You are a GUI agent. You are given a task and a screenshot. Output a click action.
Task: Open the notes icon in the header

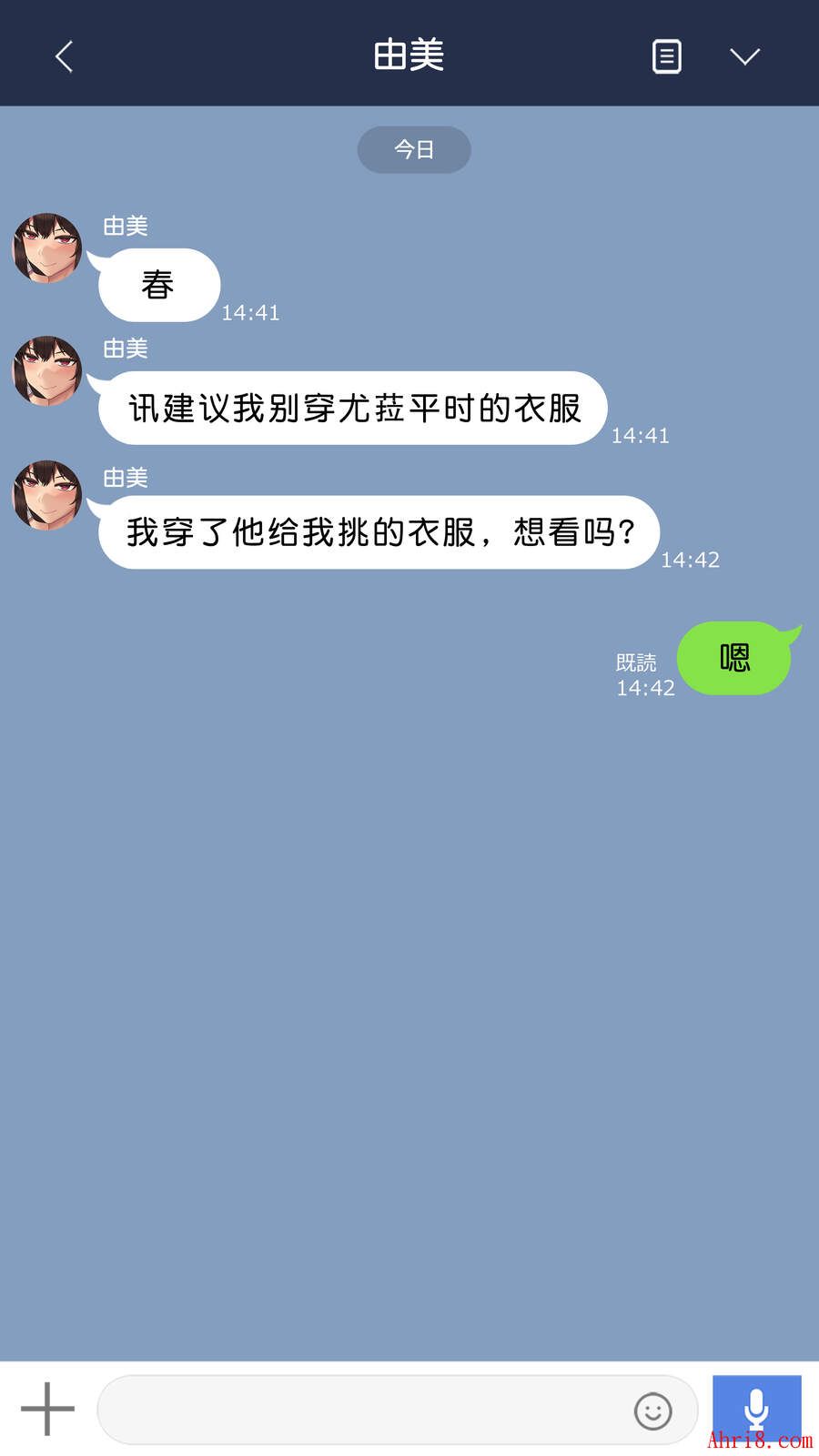(x=666, y=56)
